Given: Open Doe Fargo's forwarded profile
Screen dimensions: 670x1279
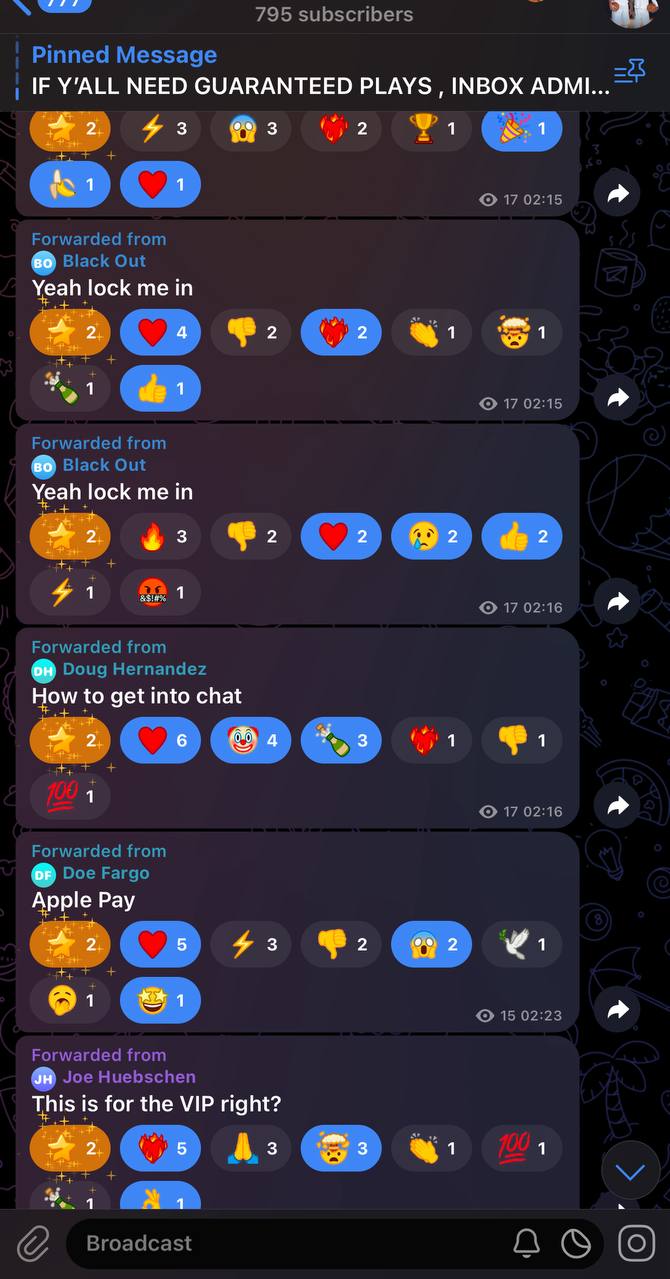Looking at the screenshot, I should [x=105, y=873].
